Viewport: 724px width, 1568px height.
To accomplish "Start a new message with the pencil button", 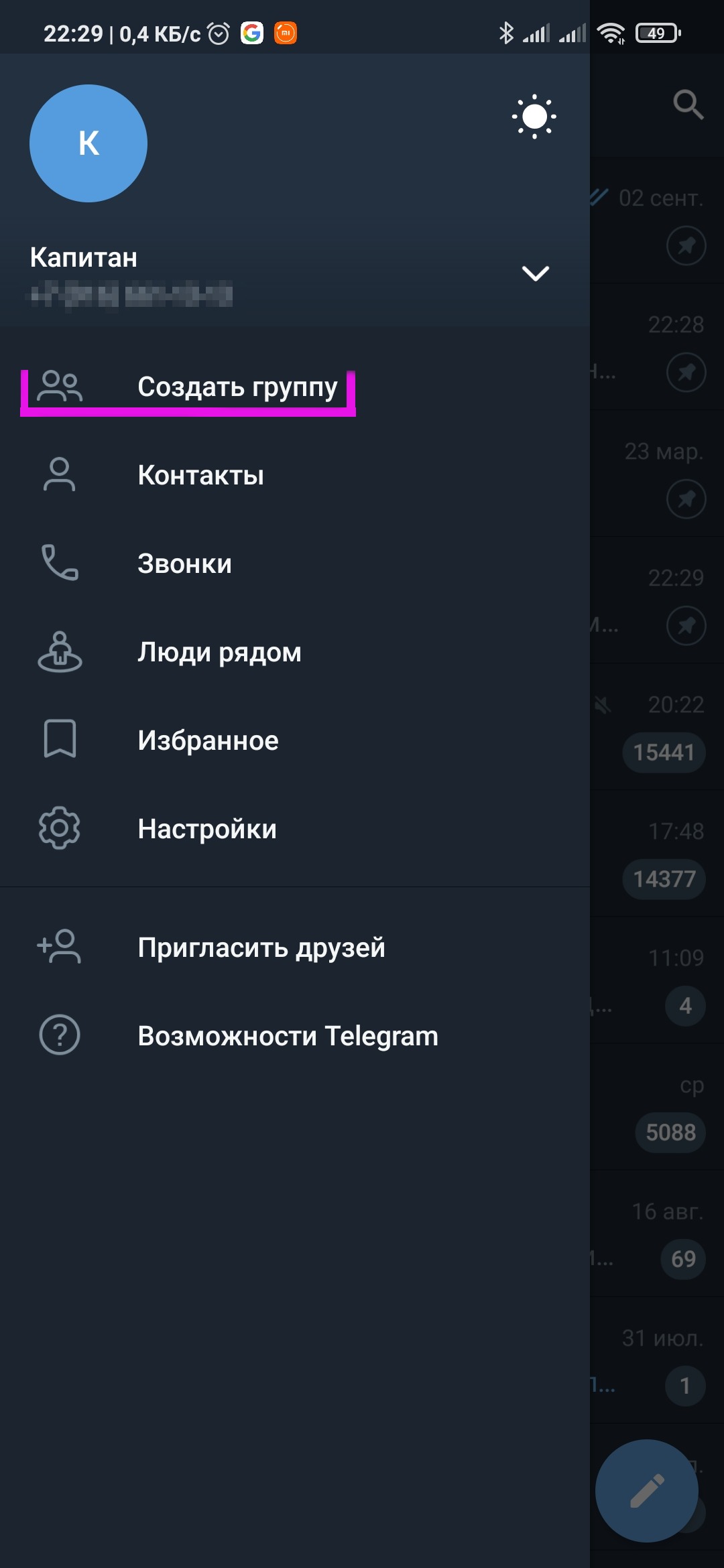I will pyautogui.click(x=648, y=1490).
